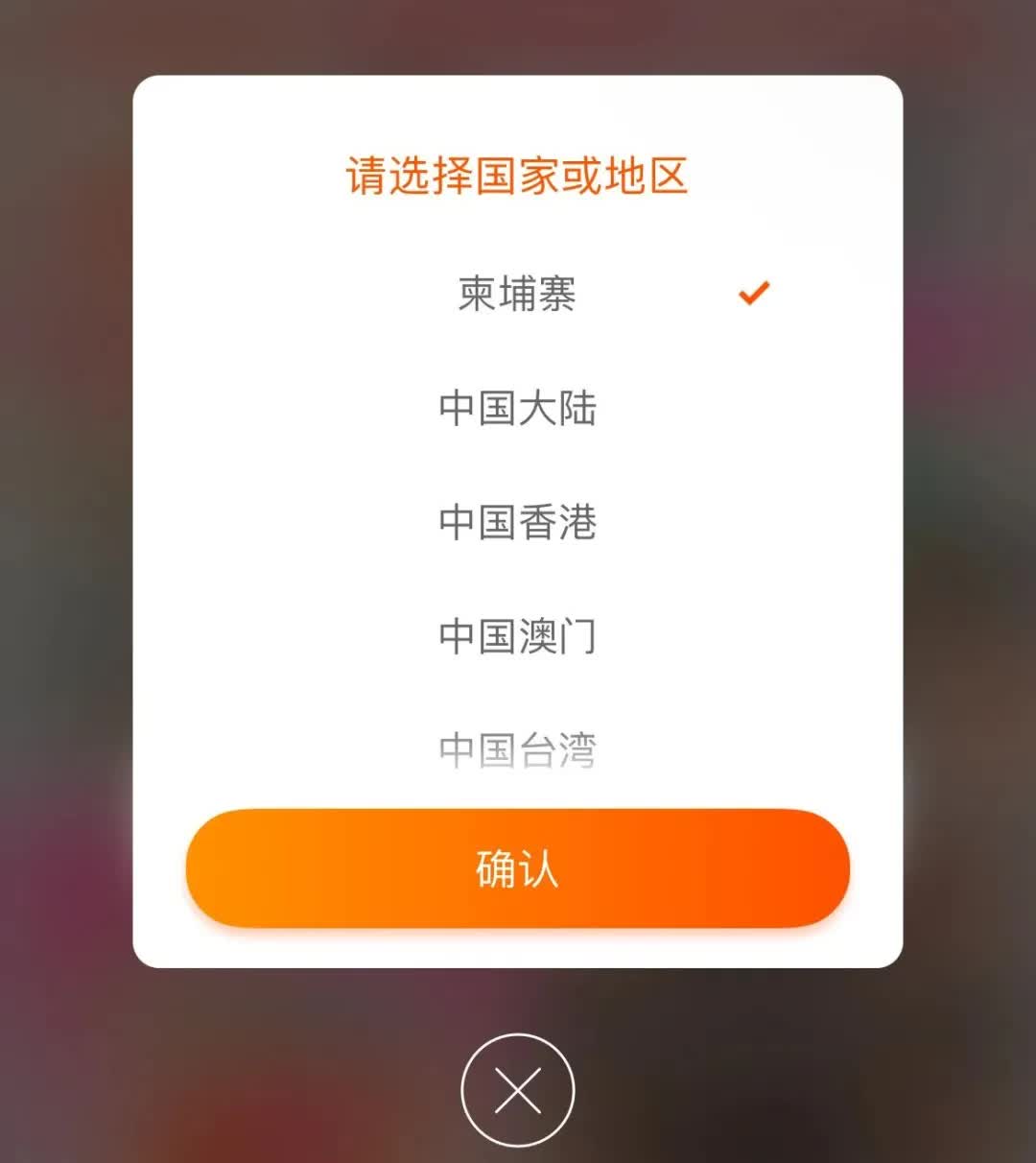Select 柬埔寨 as the country
Viewport: 1036px width, 1163px height.
click(517, 294)
